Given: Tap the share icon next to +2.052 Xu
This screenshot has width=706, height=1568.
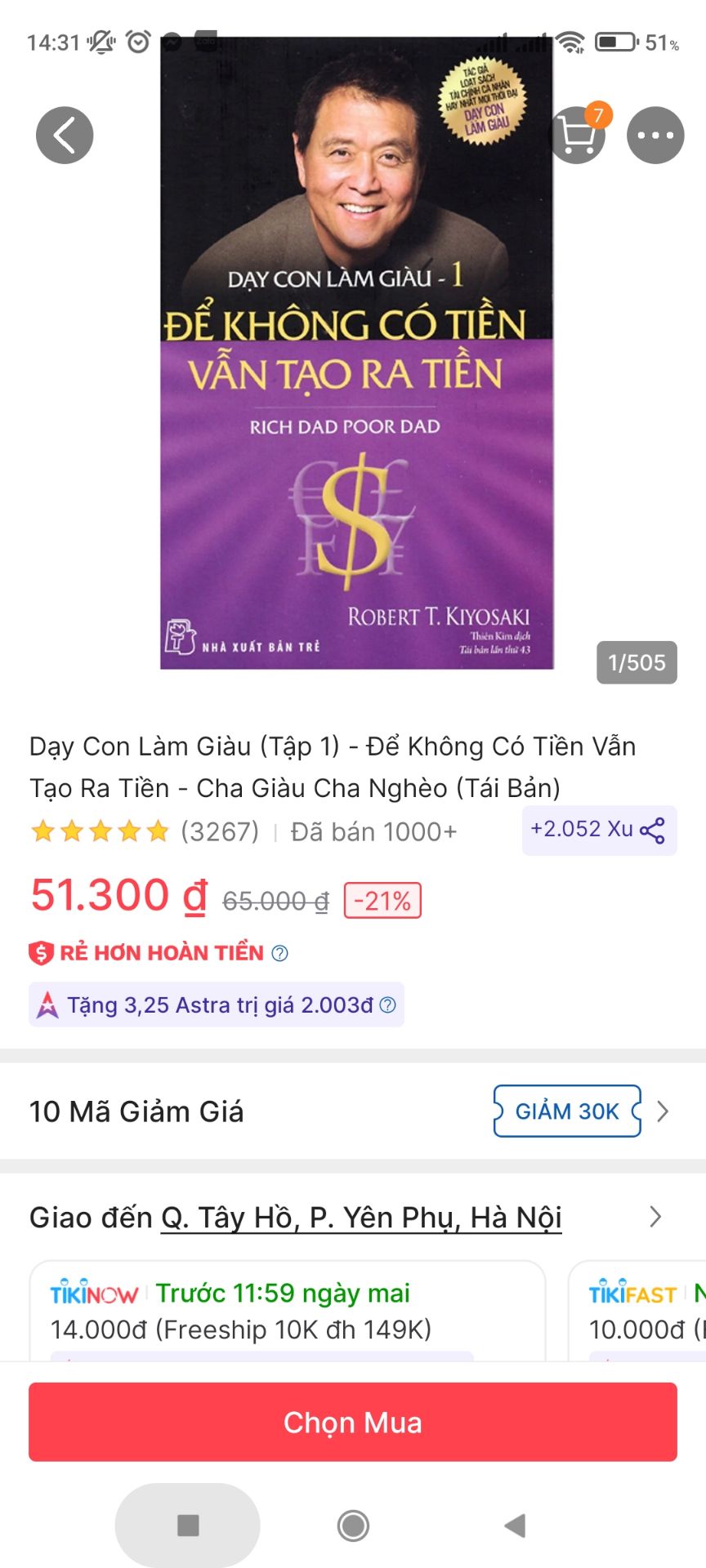Looking at the screenshot, I should tap(654, 830).
